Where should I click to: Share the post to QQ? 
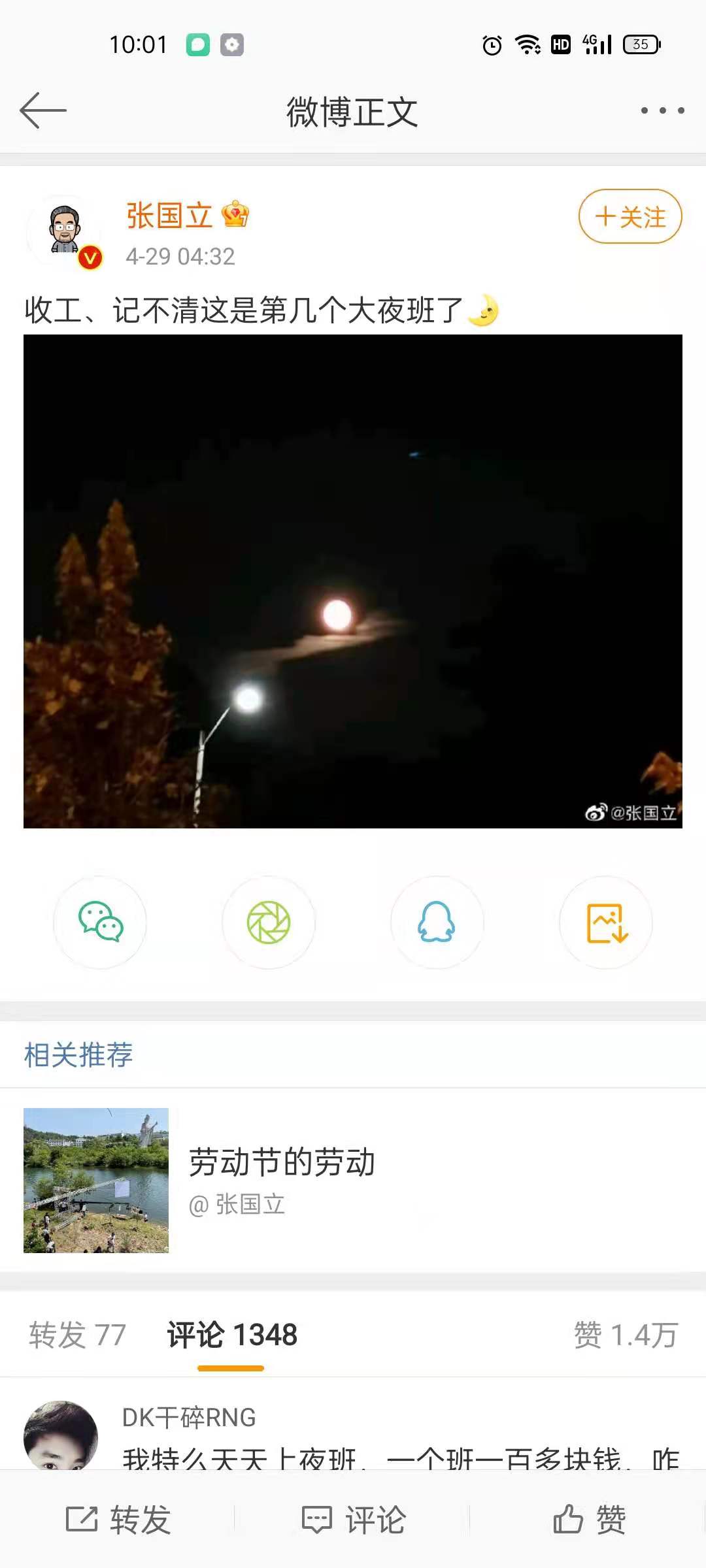(x=437, y=923)
